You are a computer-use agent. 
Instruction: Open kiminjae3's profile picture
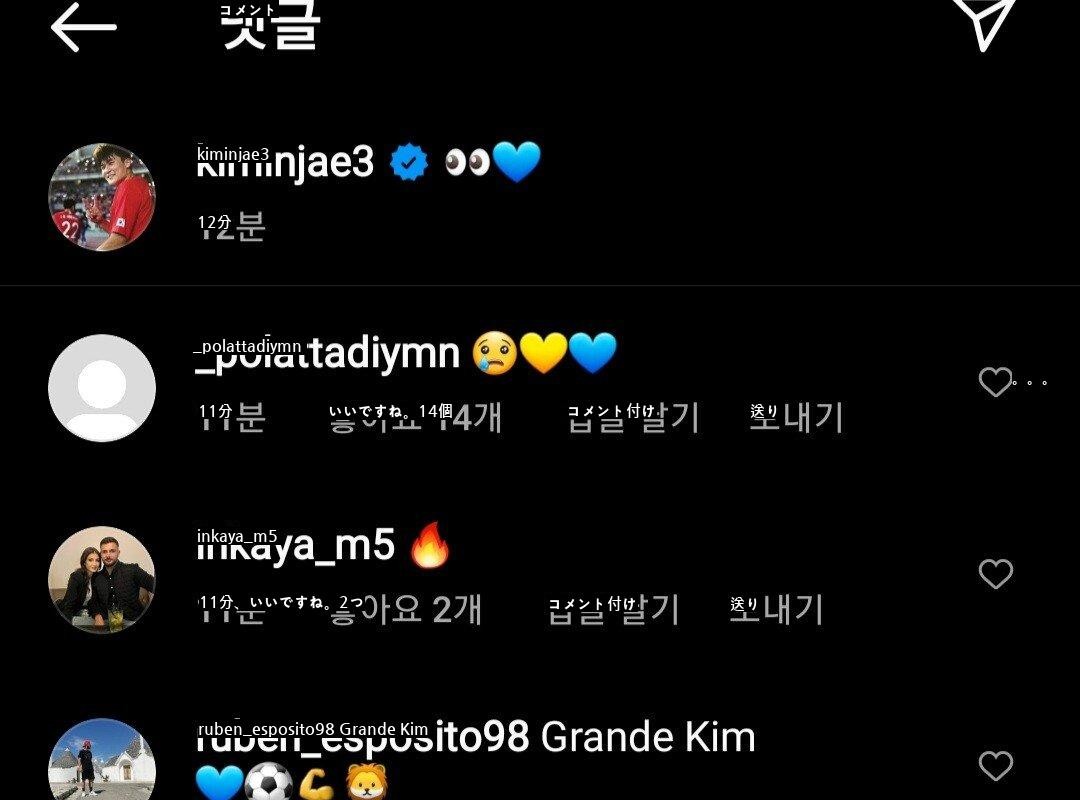point(102,197)
